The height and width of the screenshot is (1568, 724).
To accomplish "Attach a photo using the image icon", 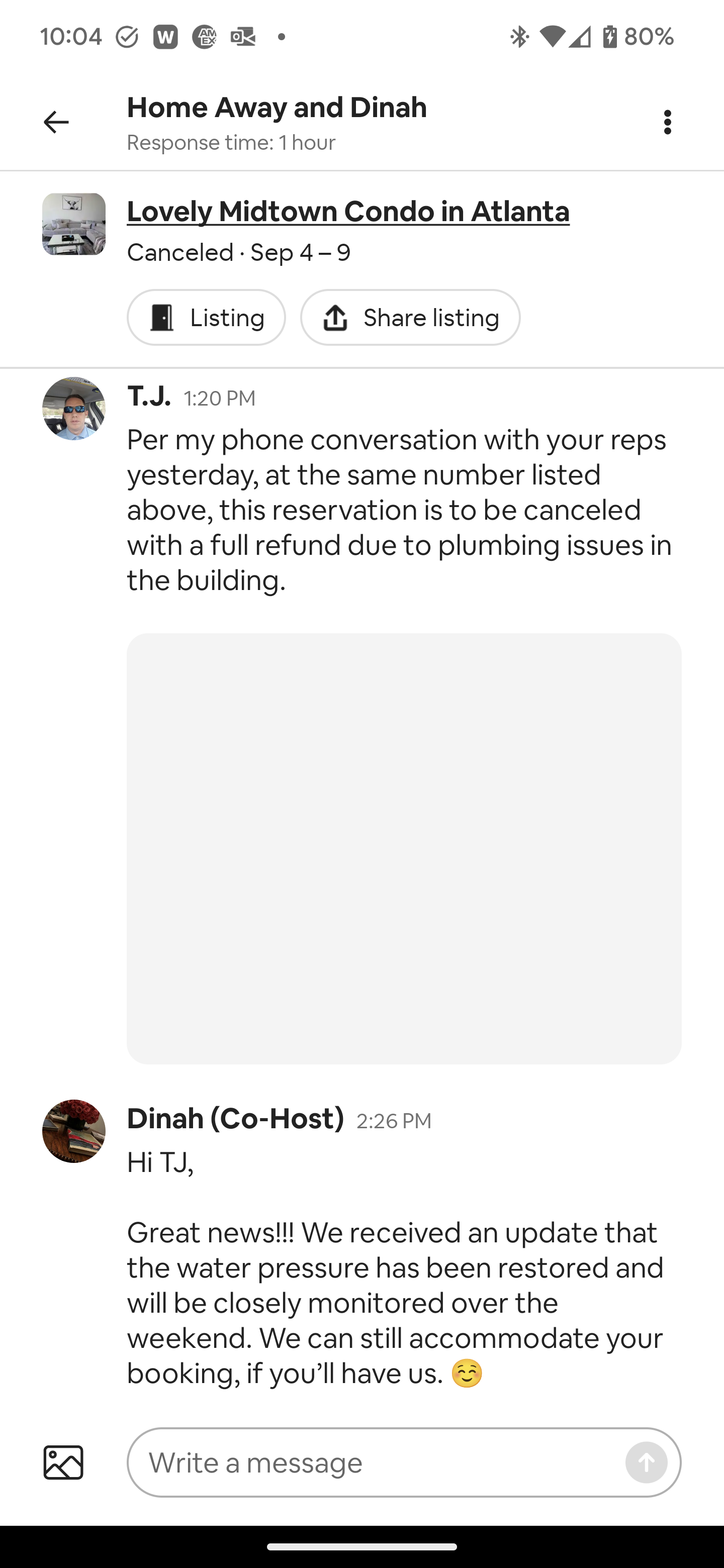I will (x=63, y=1462).
